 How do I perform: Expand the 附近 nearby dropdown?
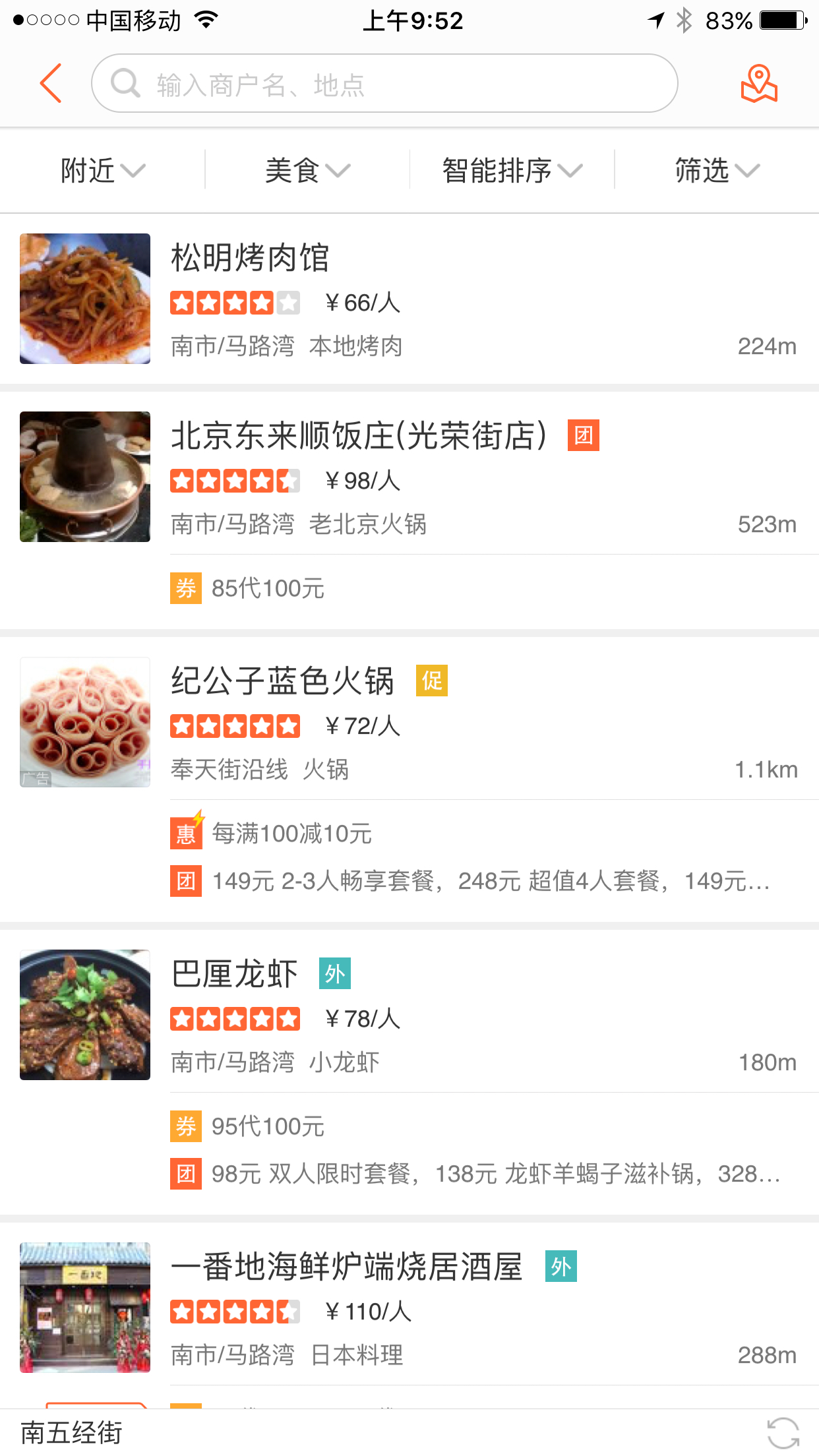pos(102,171)
